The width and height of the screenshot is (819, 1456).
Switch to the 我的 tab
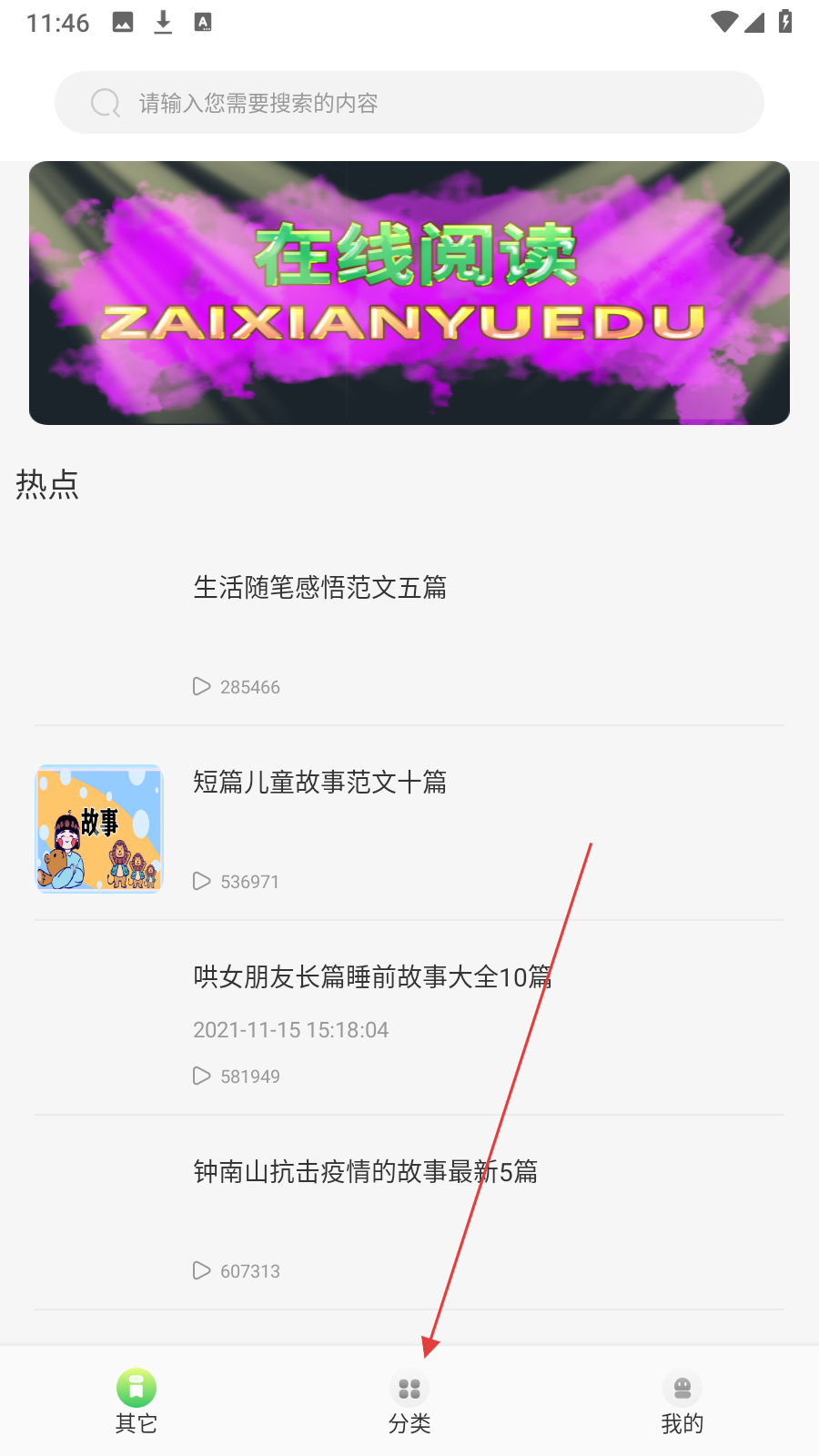click(682, 1401)
